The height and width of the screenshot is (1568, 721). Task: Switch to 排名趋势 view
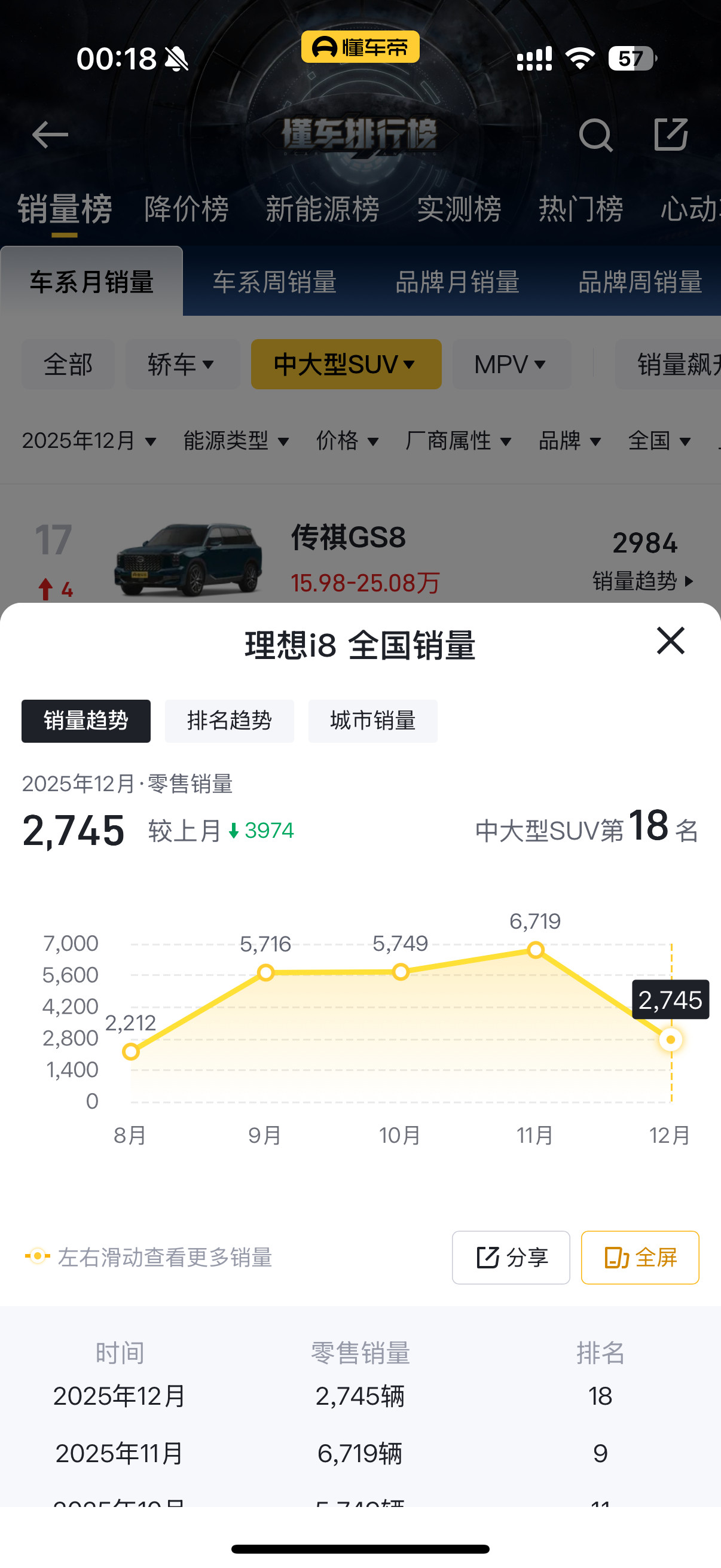point(230,721)
